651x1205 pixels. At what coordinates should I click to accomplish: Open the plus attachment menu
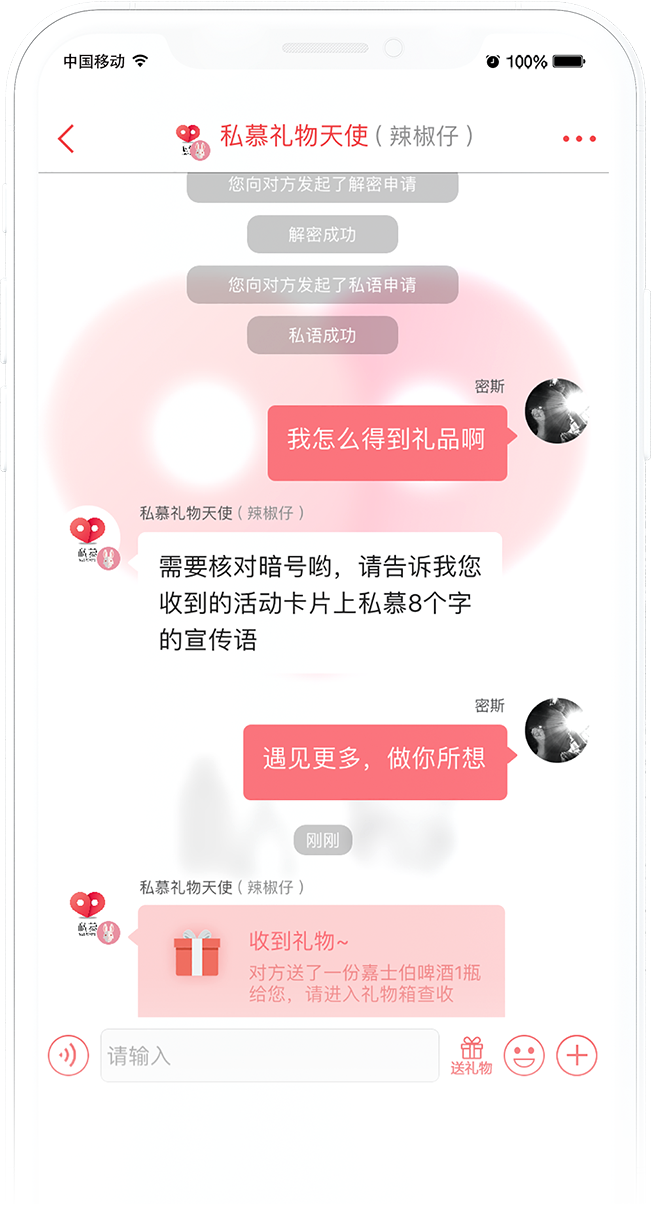(x=577, y=1055)
